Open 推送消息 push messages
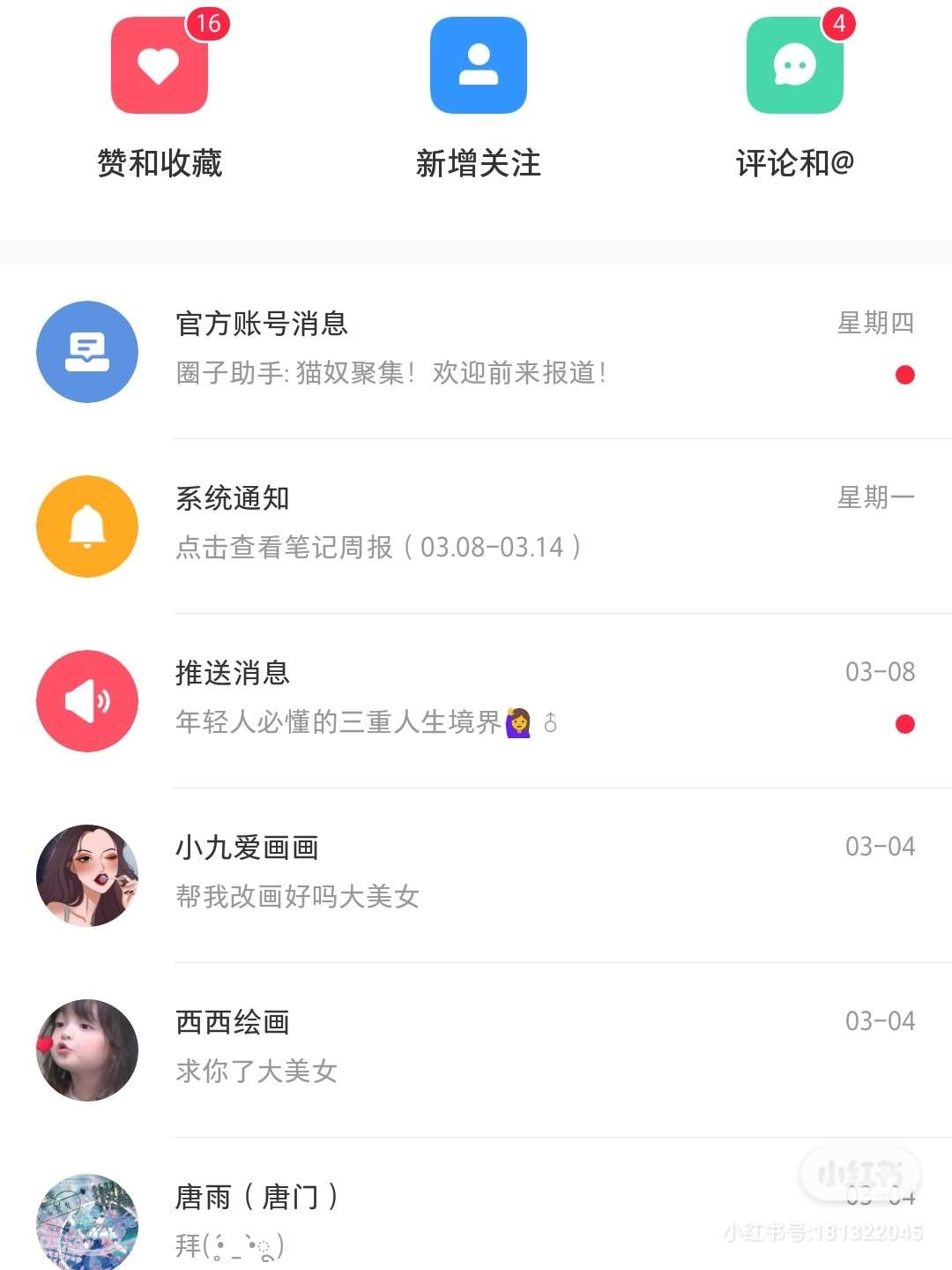 point(476,698)
